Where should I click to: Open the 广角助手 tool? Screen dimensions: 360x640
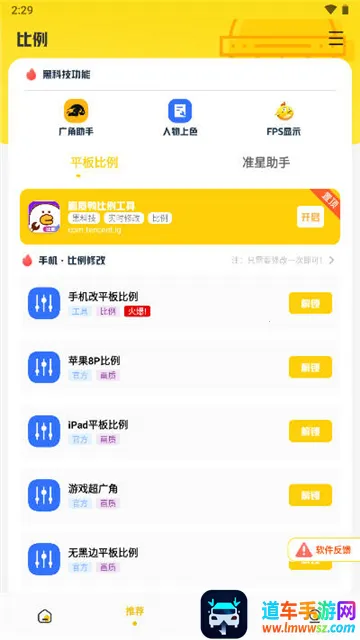pyautogui.click(x=76, y=118)
